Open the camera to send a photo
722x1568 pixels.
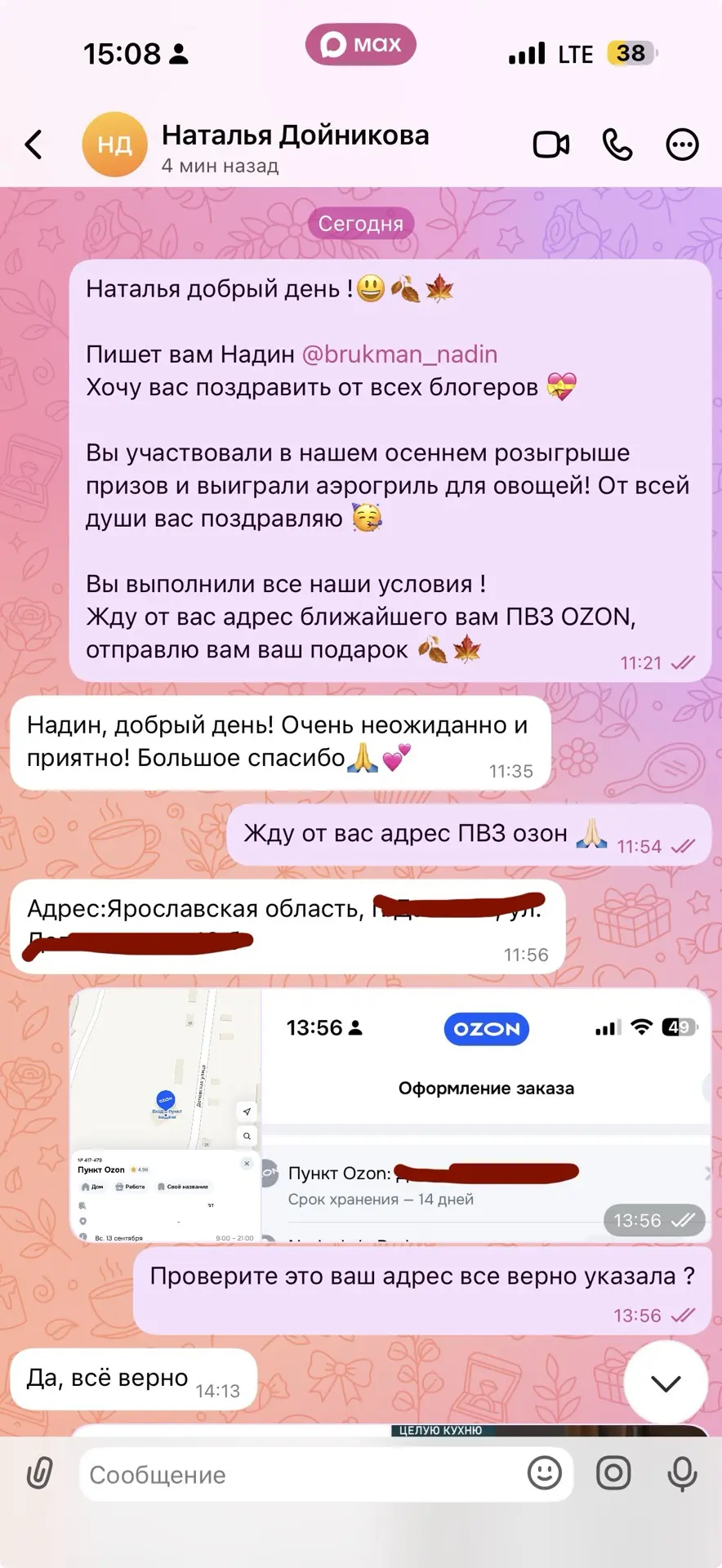coord(613,1473)
